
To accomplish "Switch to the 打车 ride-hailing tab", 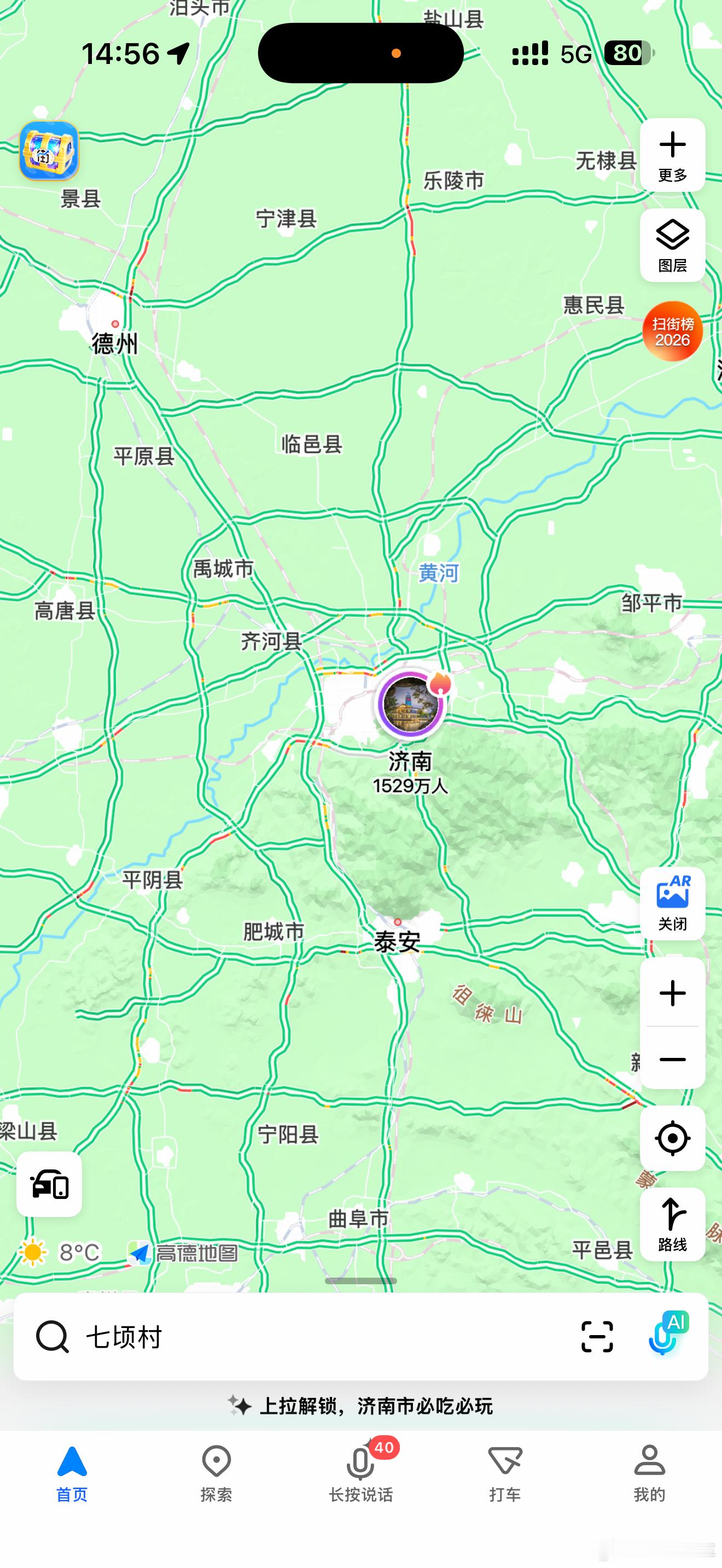I will pyautogui.click(x=505, y=1473).
